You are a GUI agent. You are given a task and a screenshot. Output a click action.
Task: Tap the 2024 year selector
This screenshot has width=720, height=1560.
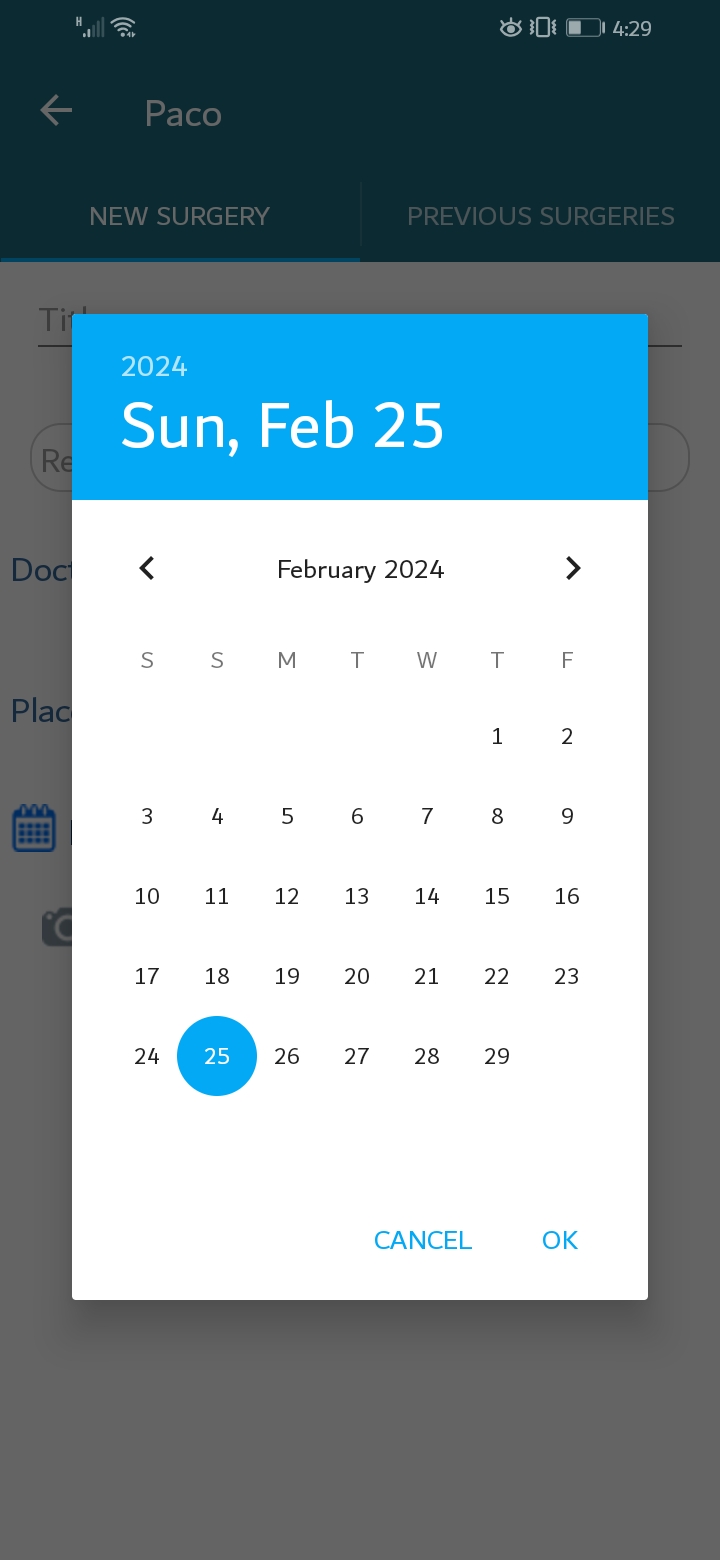click(154, 367)
